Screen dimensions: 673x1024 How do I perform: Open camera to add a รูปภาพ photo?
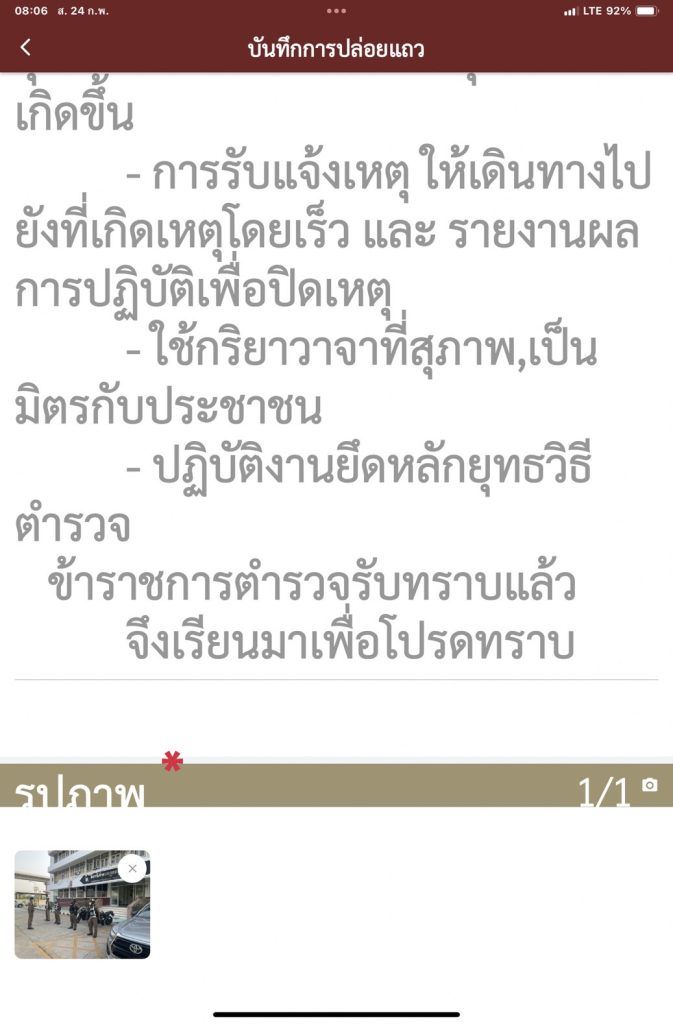650,786
